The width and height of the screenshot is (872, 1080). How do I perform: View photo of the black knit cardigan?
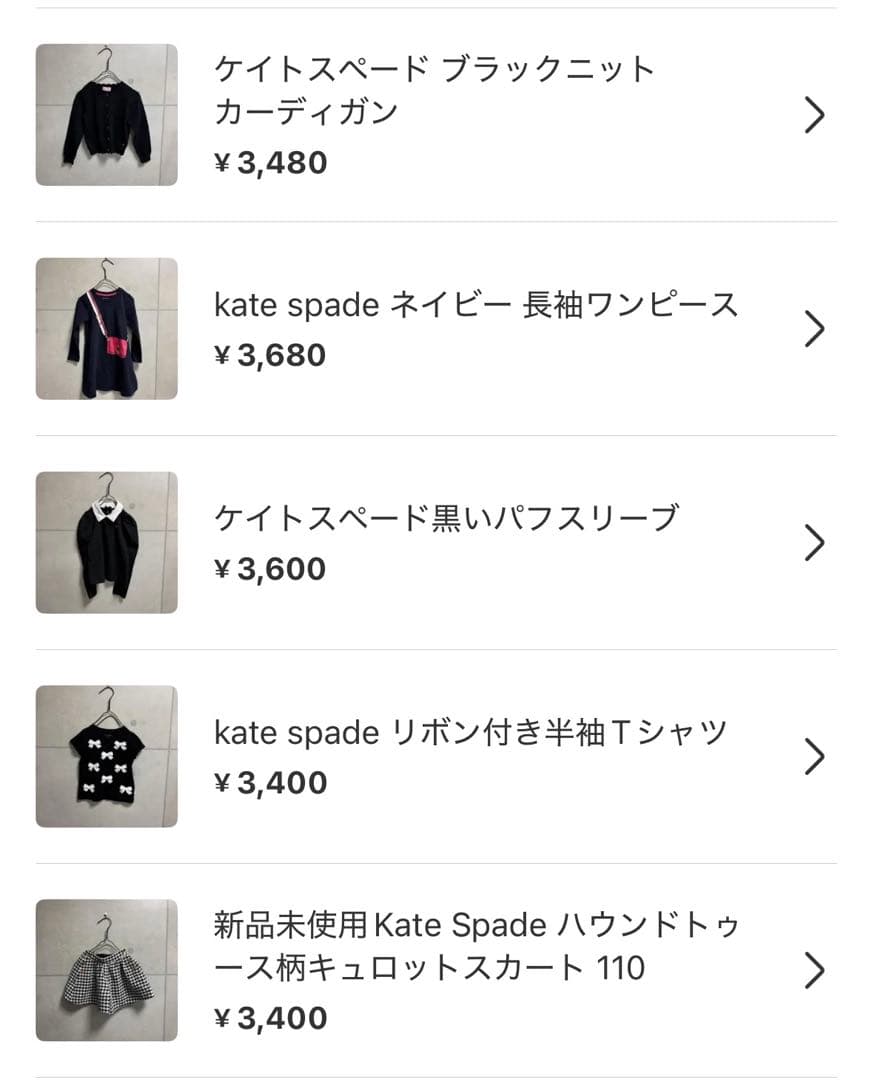click(106, 115)
